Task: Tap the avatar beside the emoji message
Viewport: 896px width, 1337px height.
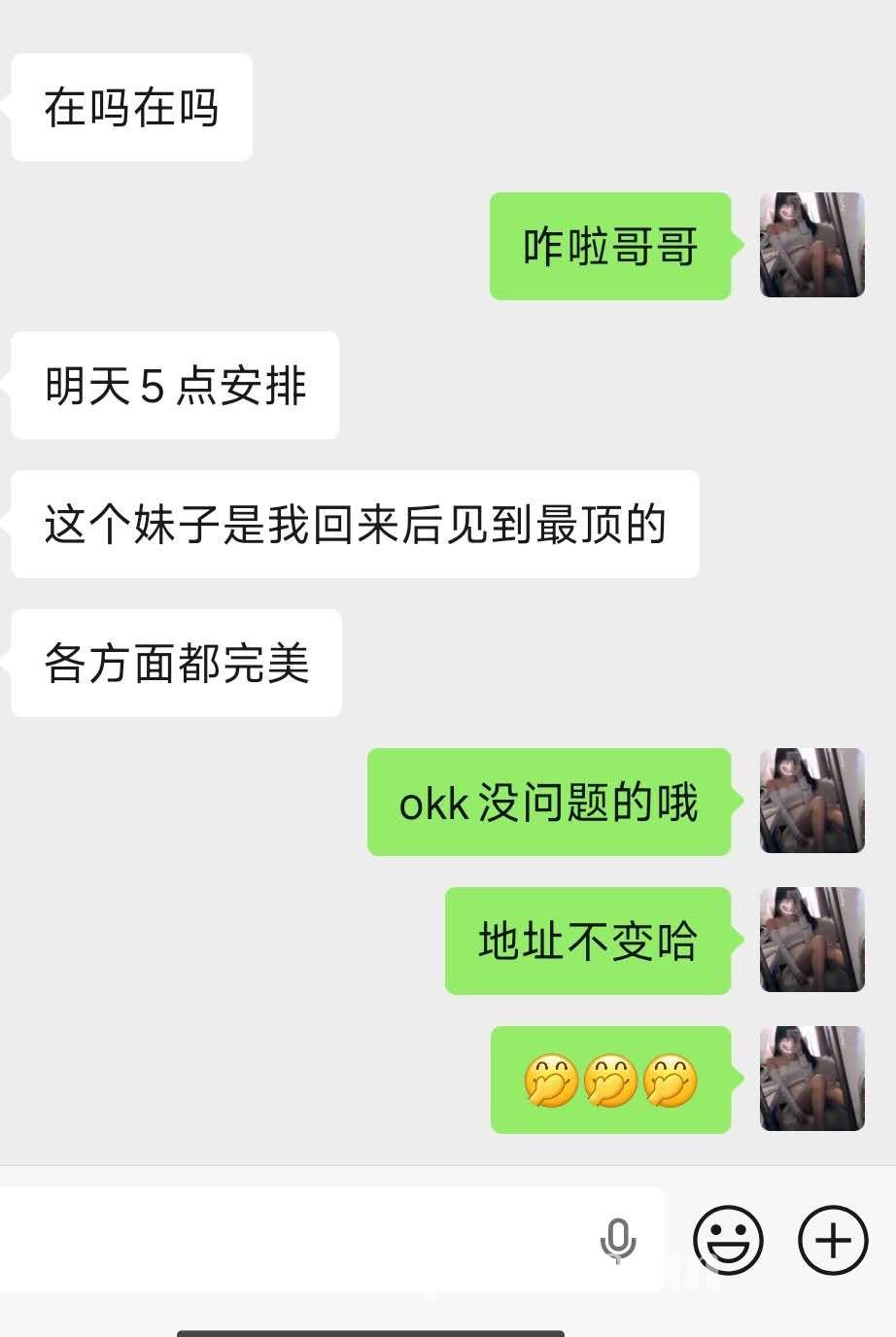Action: (x=811, y=1079)
